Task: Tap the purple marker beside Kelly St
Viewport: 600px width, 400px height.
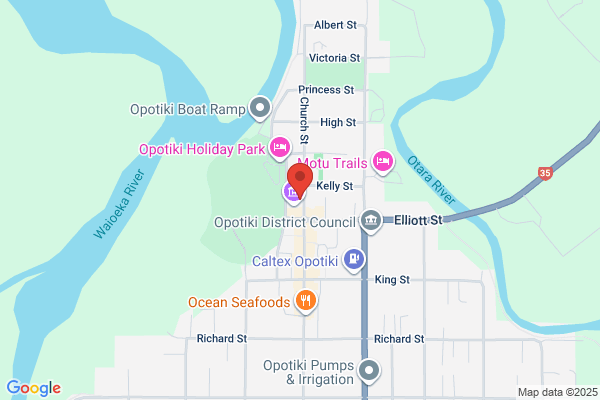Action: pyautogui.click(x=292, y=193)
